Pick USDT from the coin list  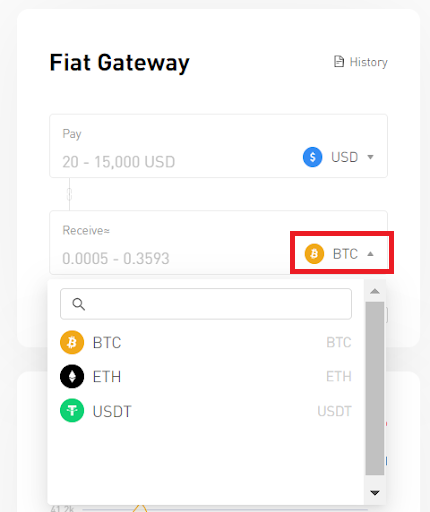(x=206, y=411)
